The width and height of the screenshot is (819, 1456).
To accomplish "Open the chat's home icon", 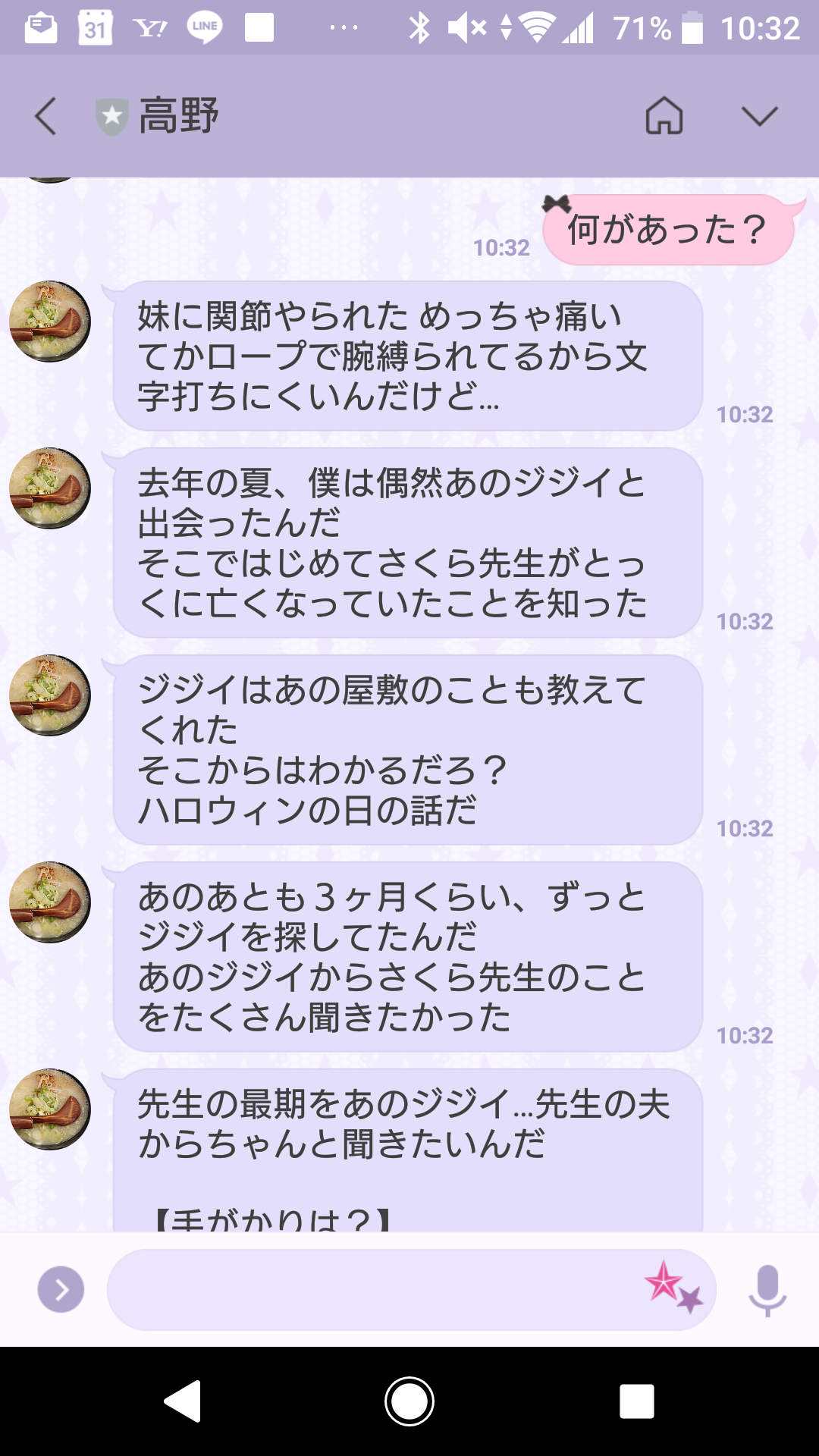I will click(664, 116).
